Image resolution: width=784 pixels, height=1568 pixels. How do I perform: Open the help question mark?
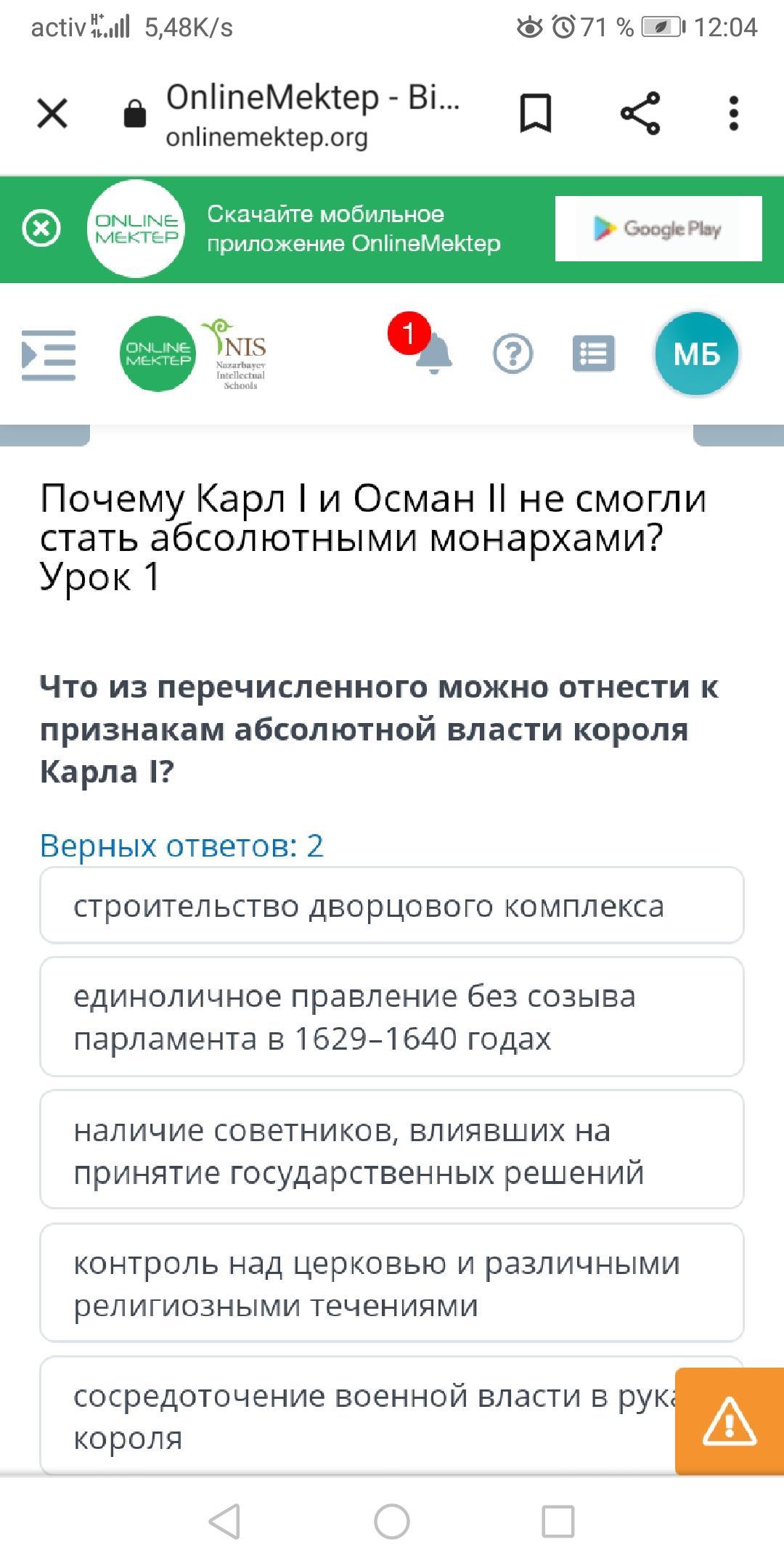tap(513, 354)
